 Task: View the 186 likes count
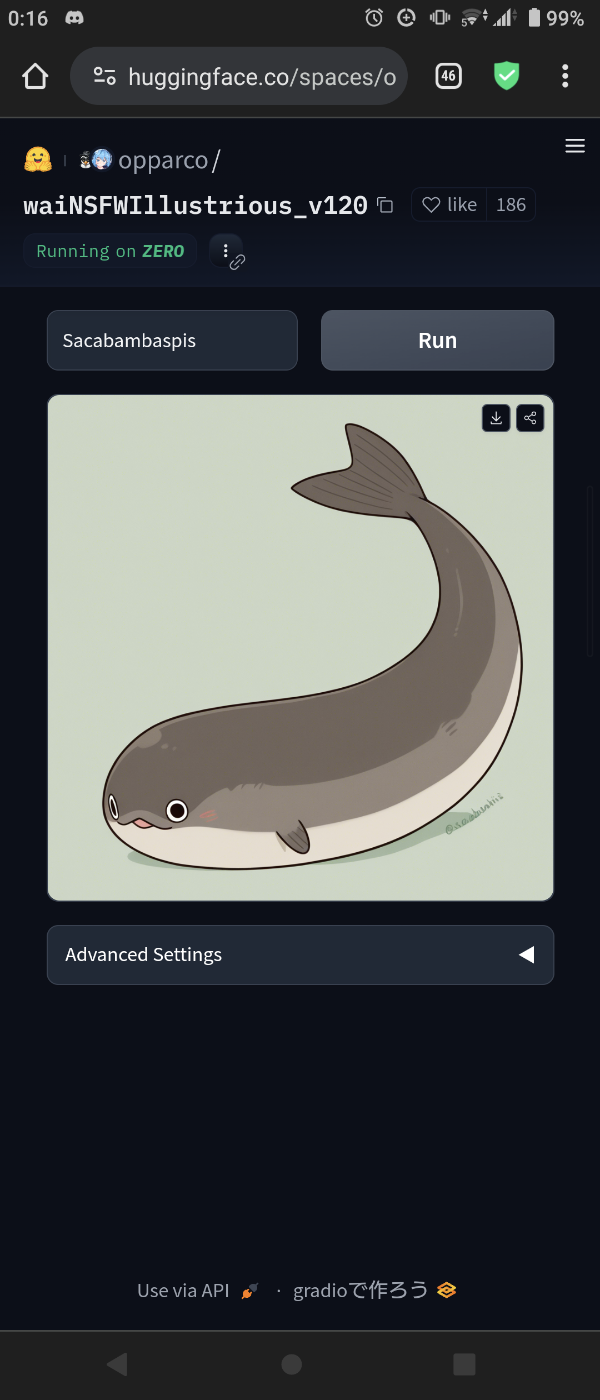click(510, 205)
